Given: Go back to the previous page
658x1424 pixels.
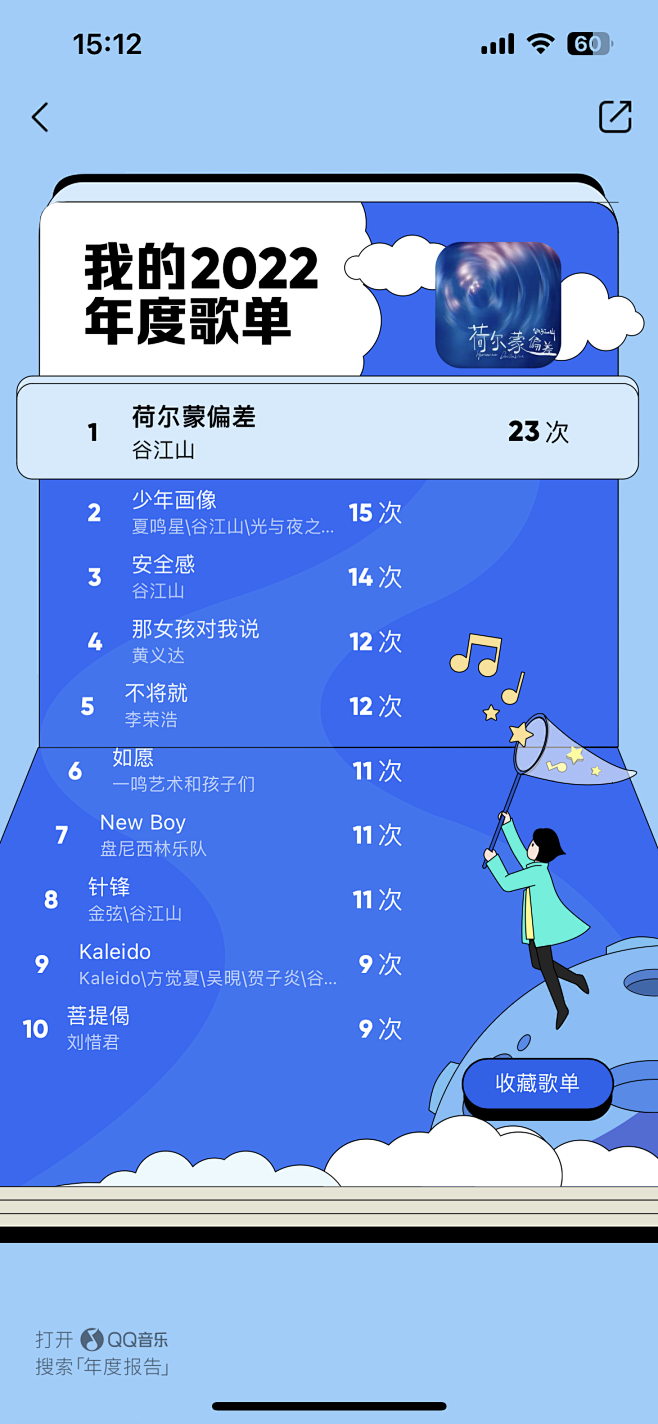Looking at the screenshot, I should [x=40, y=117].
